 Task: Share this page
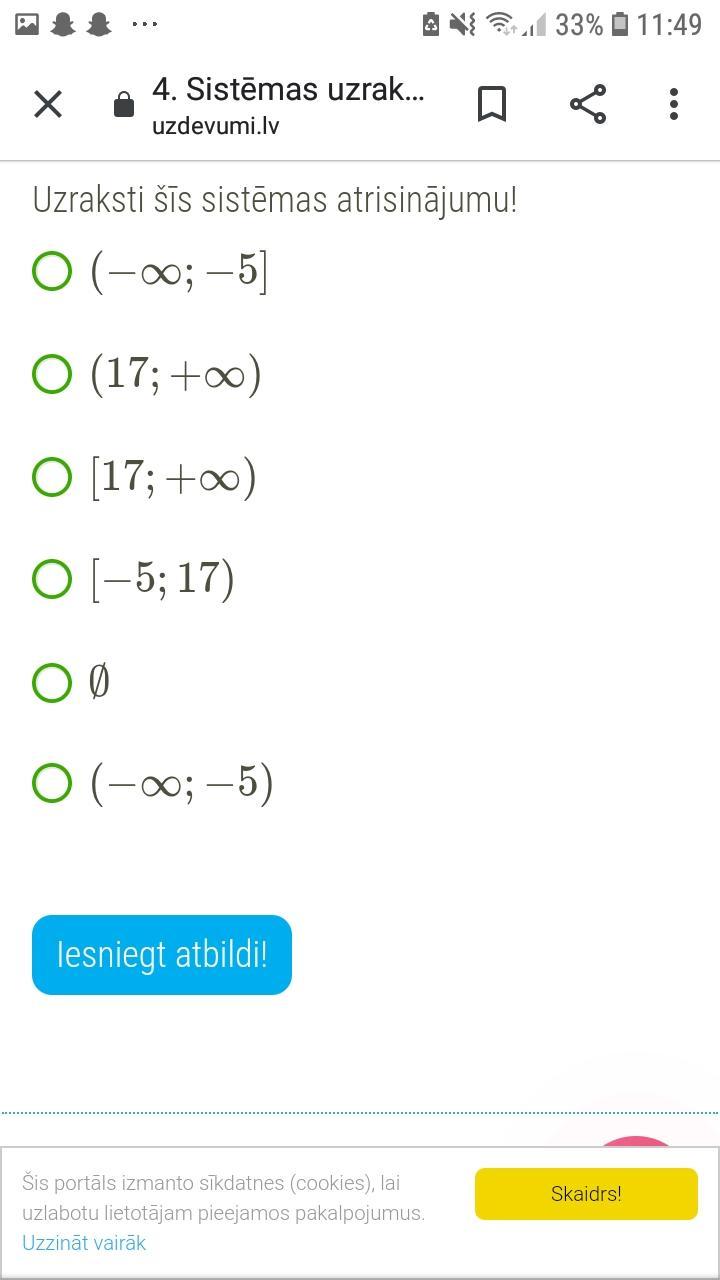tap(588, 104)
